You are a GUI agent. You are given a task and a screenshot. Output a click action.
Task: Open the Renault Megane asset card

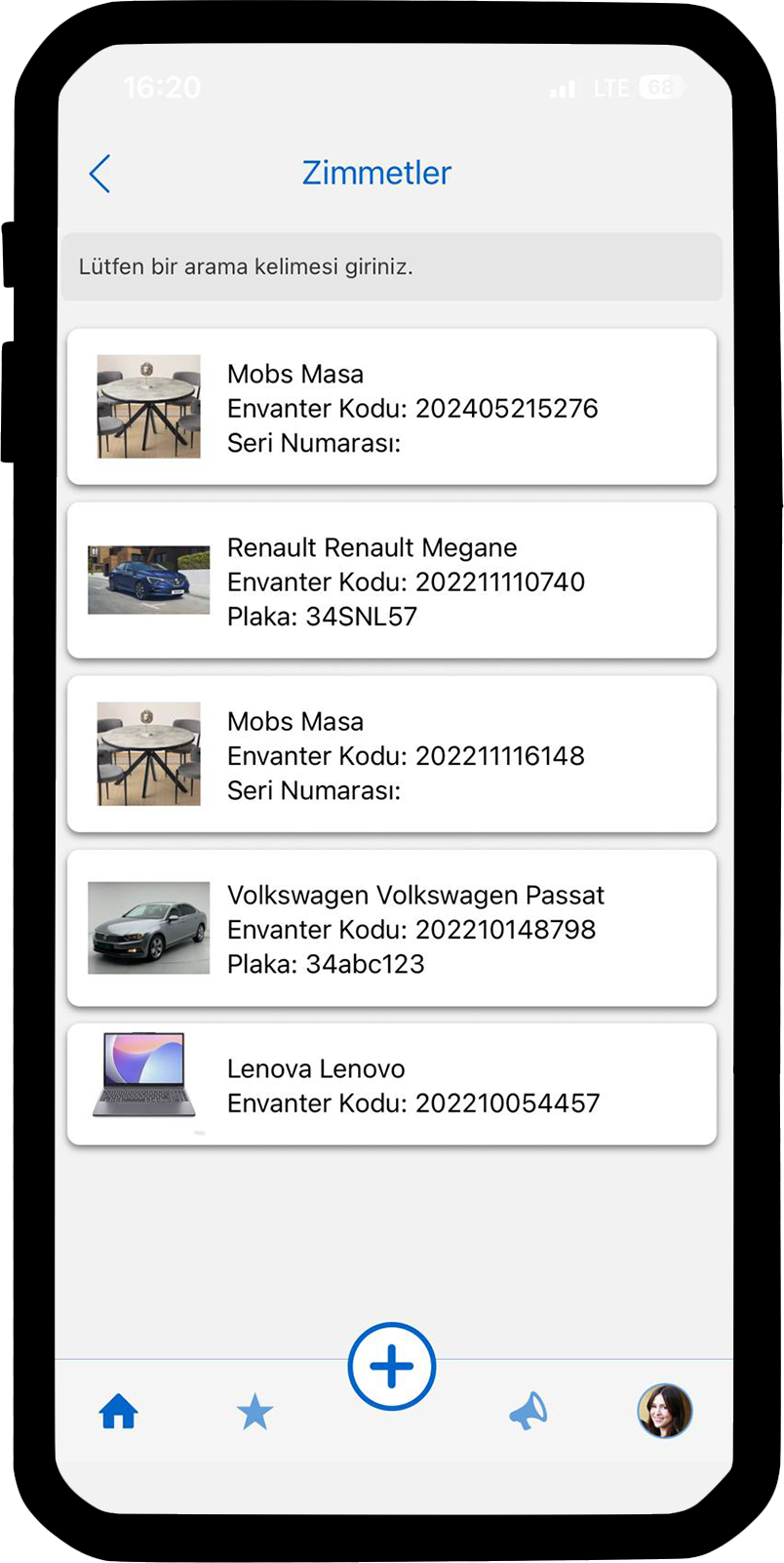point(391,581)
